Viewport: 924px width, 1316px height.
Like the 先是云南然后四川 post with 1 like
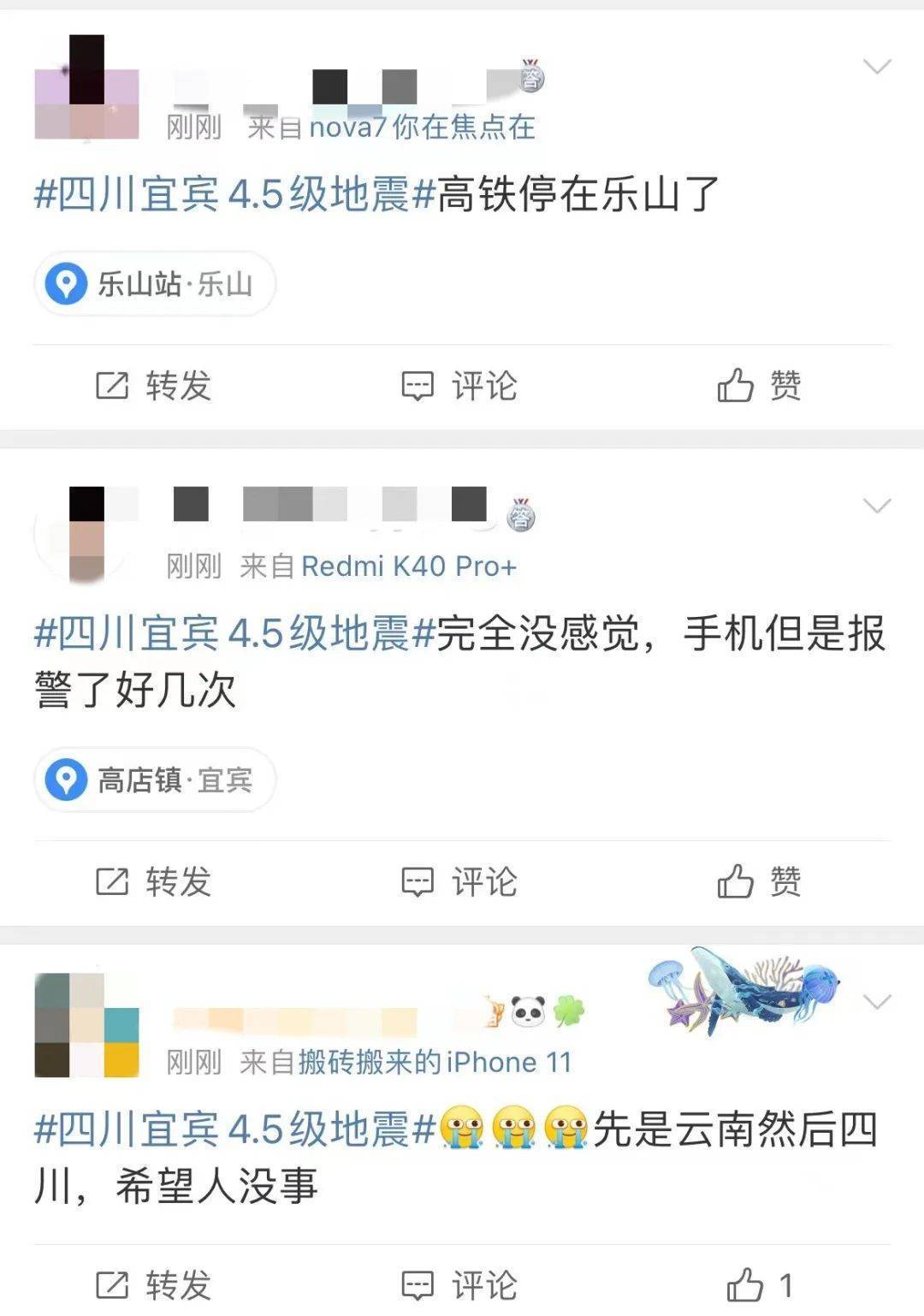759,1285
